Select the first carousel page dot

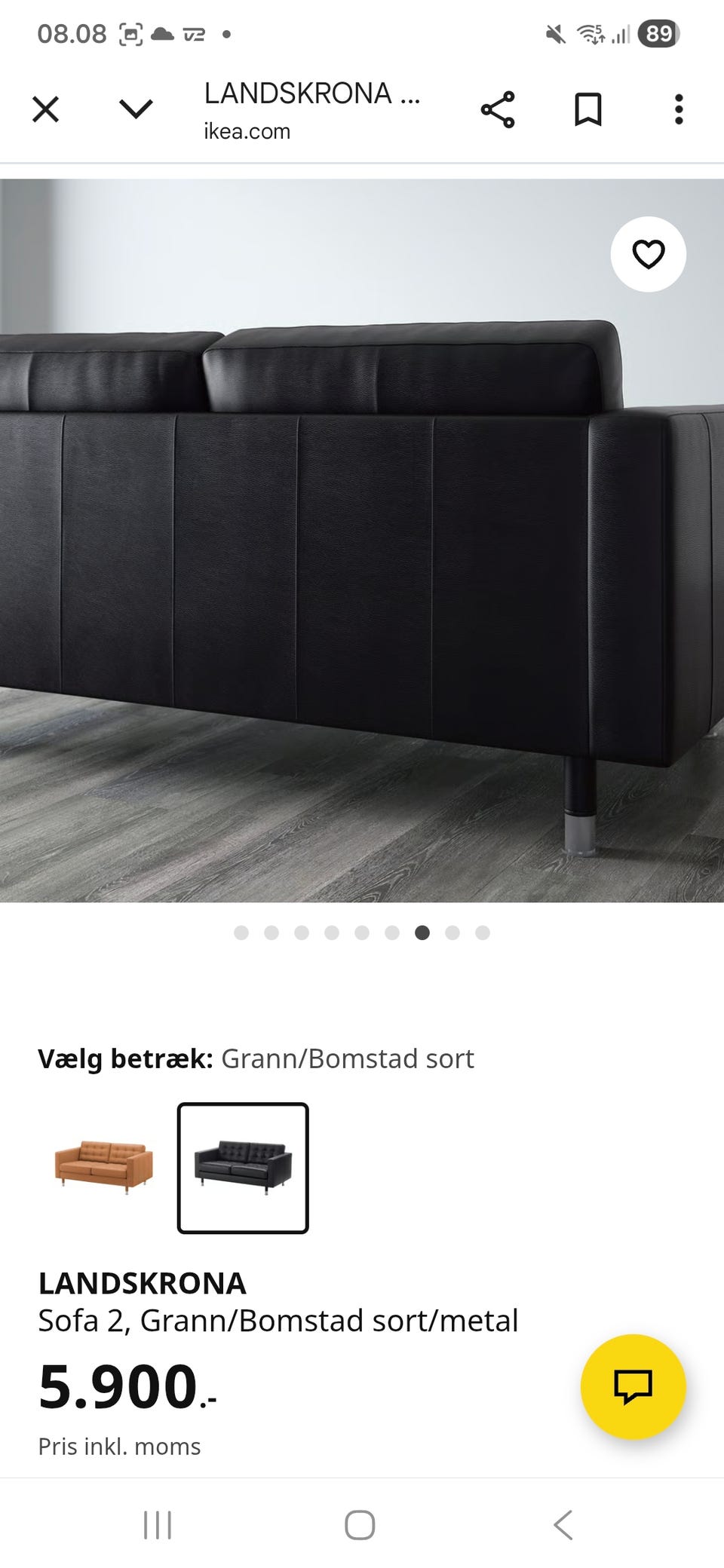point(242,933)
